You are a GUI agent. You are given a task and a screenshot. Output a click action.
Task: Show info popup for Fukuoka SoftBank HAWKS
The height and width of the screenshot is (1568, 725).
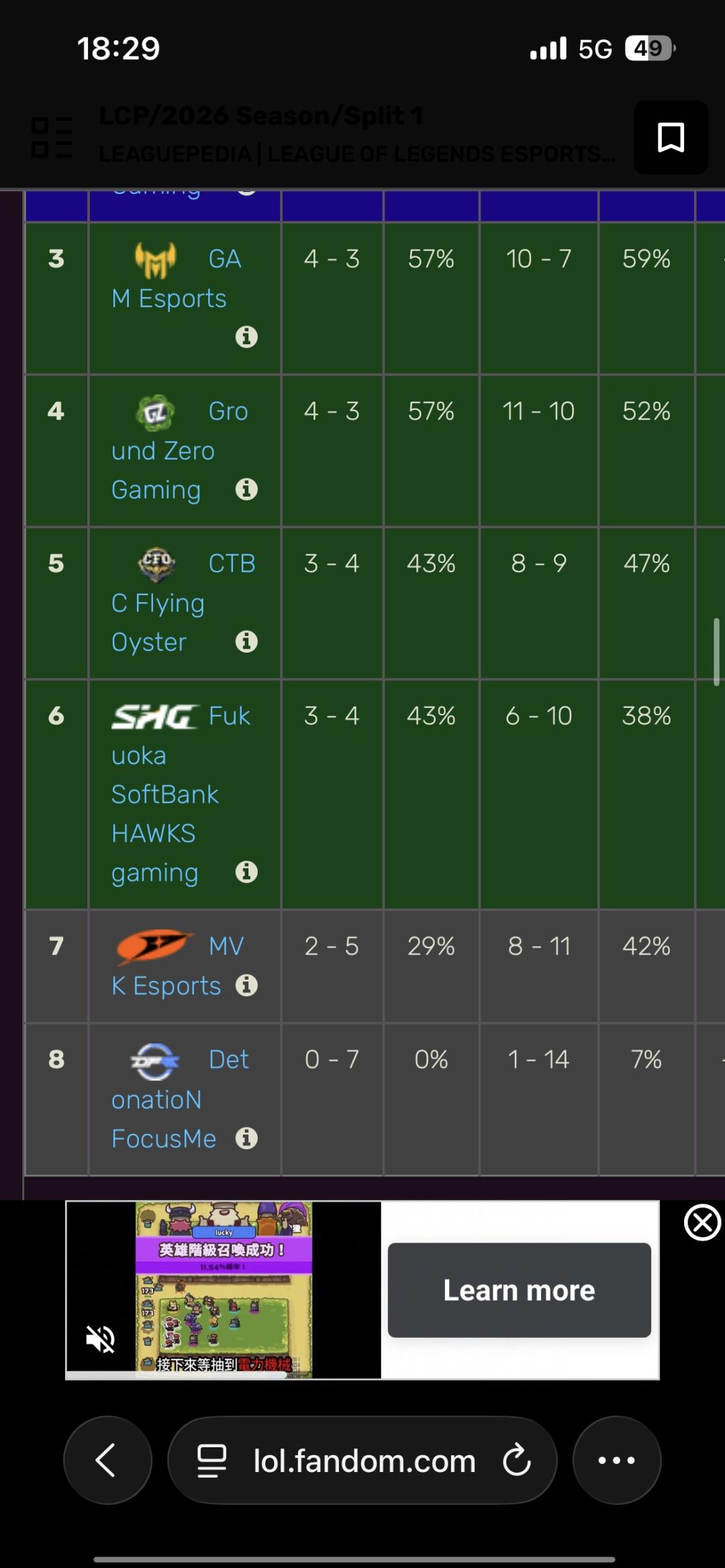point(246,872)
